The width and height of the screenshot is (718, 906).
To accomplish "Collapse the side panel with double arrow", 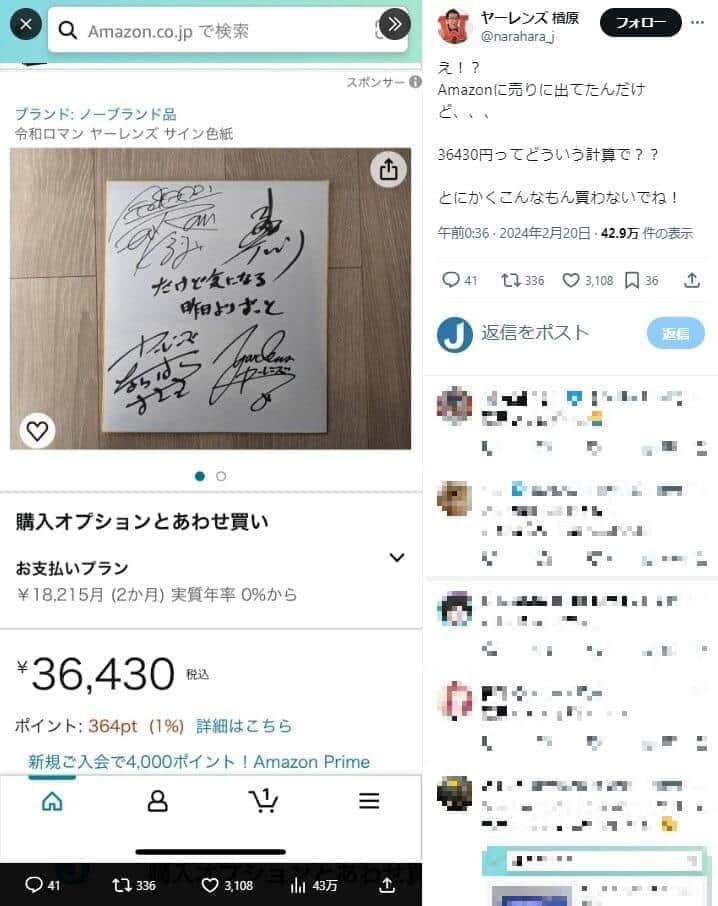I will click(x=394, y=24).
